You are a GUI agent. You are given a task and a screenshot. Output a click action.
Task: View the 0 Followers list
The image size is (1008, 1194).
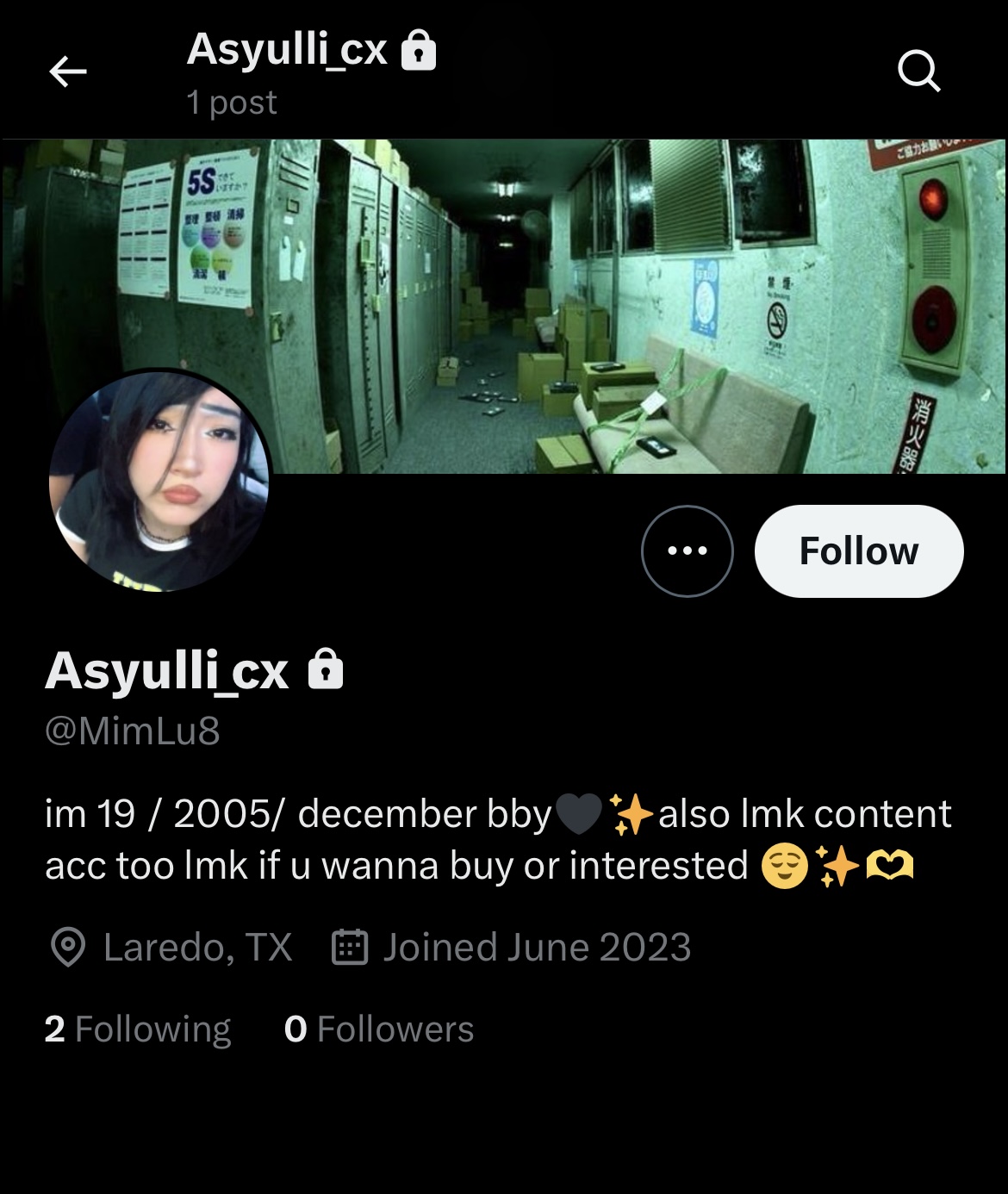tap(379, 1029)
